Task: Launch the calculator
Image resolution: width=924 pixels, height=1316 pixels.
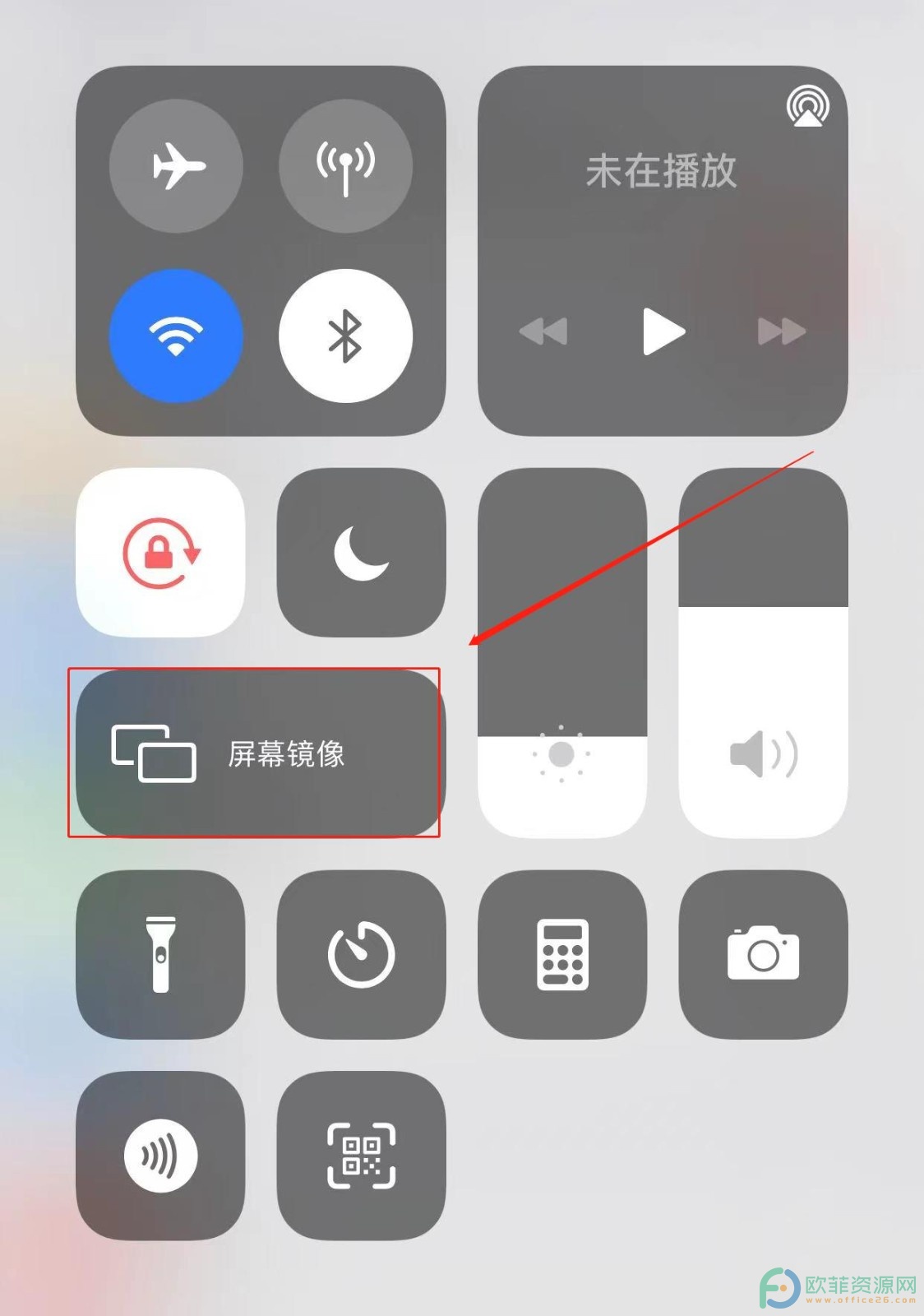Action: [x=562, y=954]
